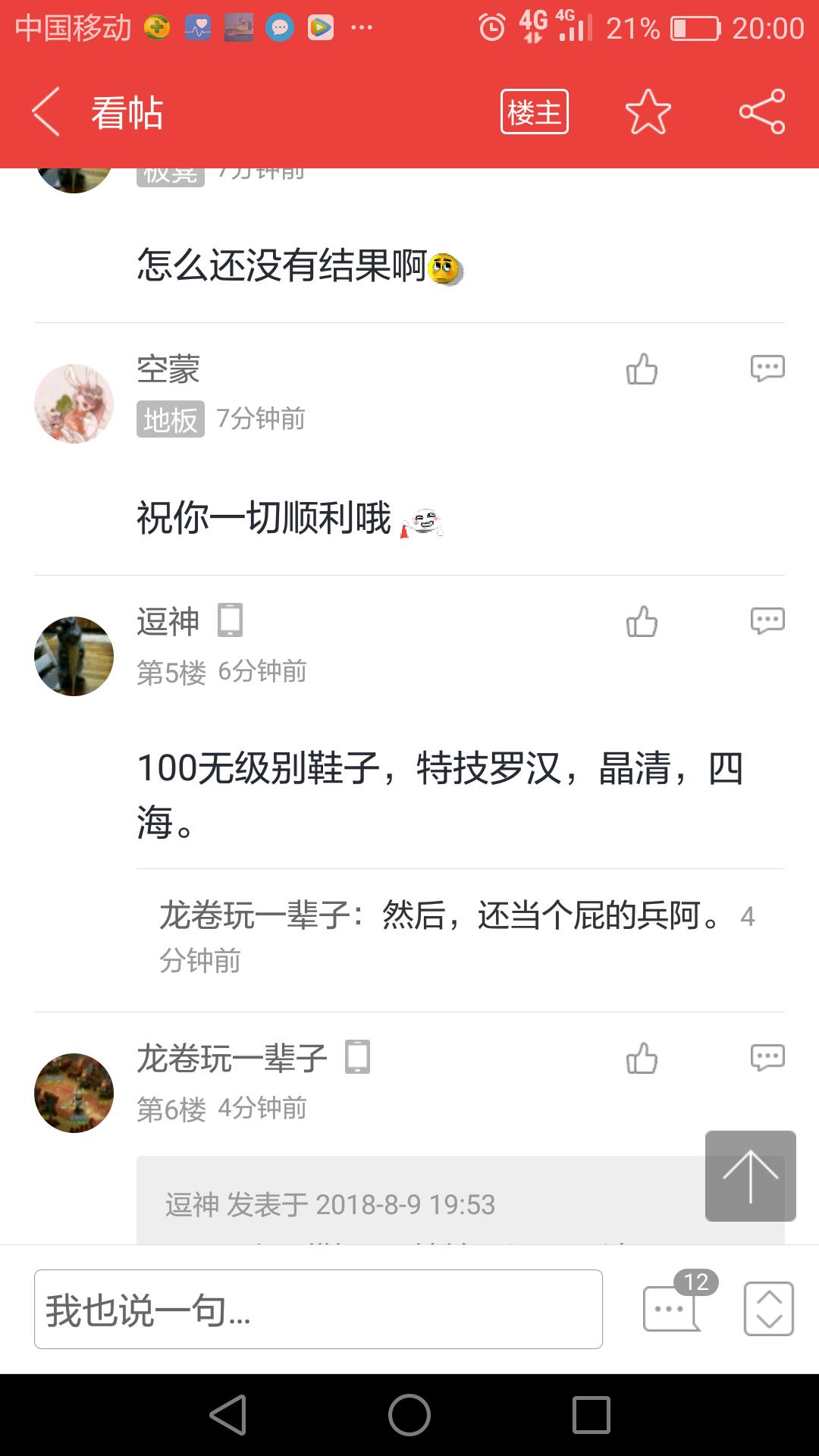
Task: Comment on 逗神's fifth-floor post
Action: click(767, 622)
